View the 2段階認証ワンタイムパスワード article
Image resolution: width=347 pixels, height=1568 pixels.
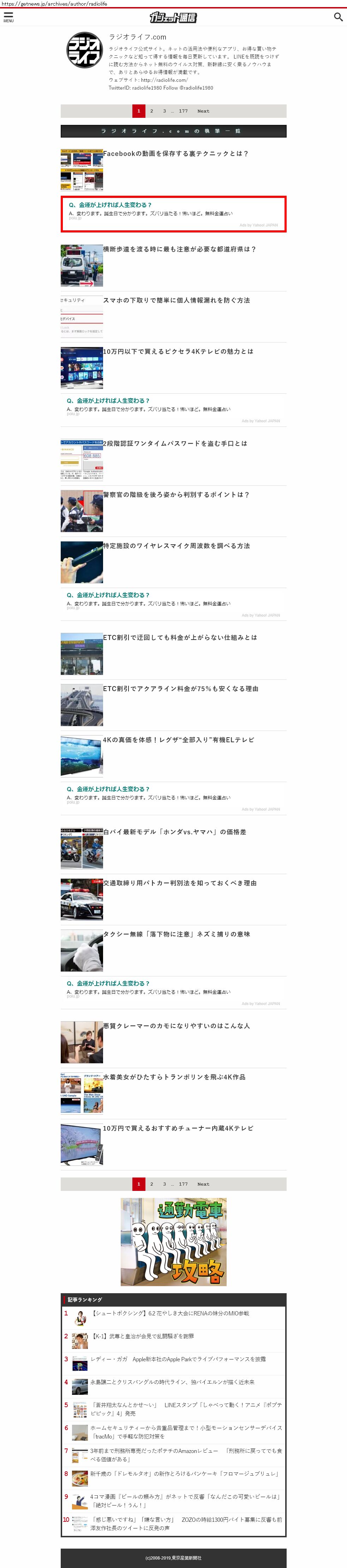coord(175,444)
